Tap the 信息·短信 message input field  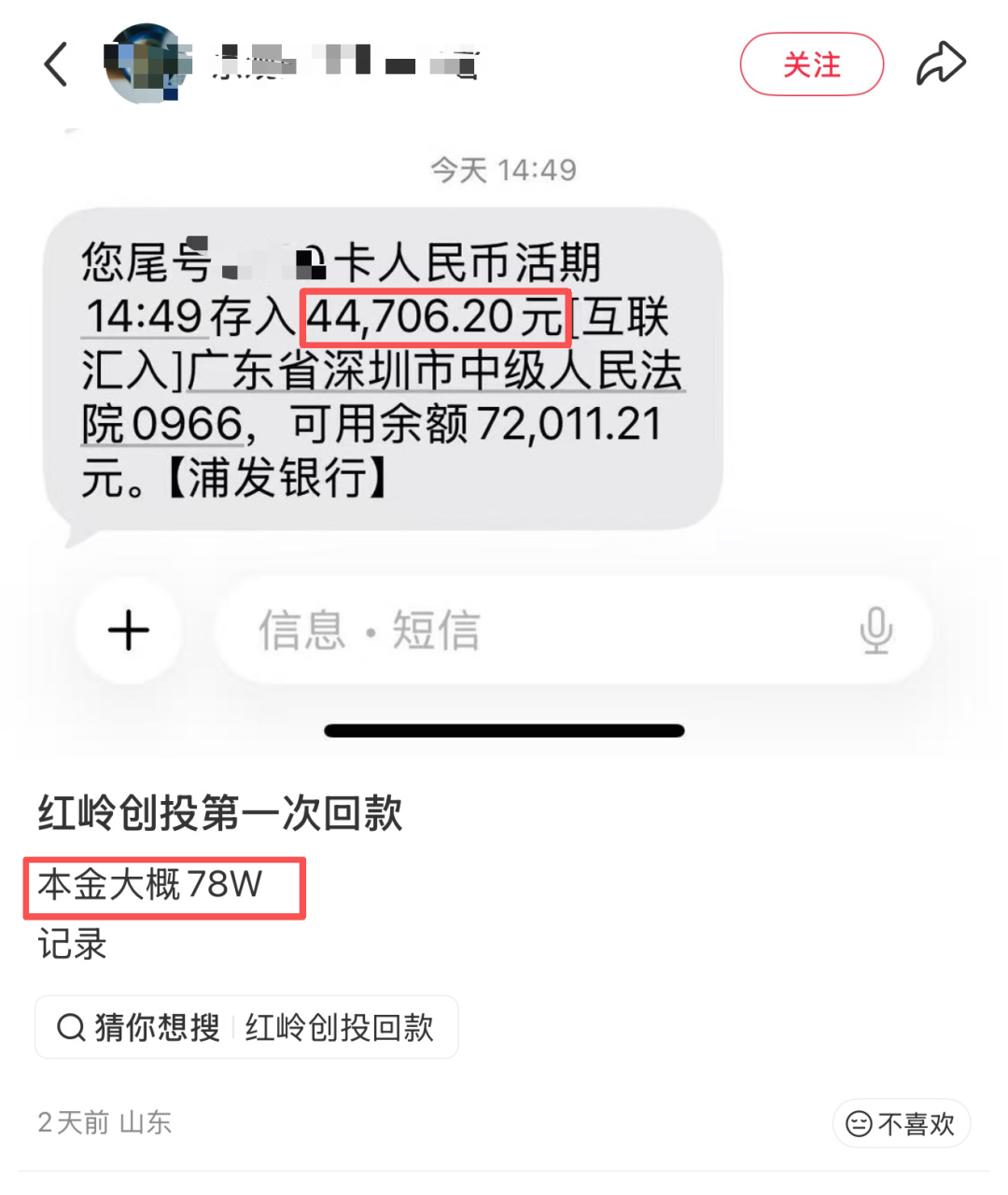coord(467,631)
